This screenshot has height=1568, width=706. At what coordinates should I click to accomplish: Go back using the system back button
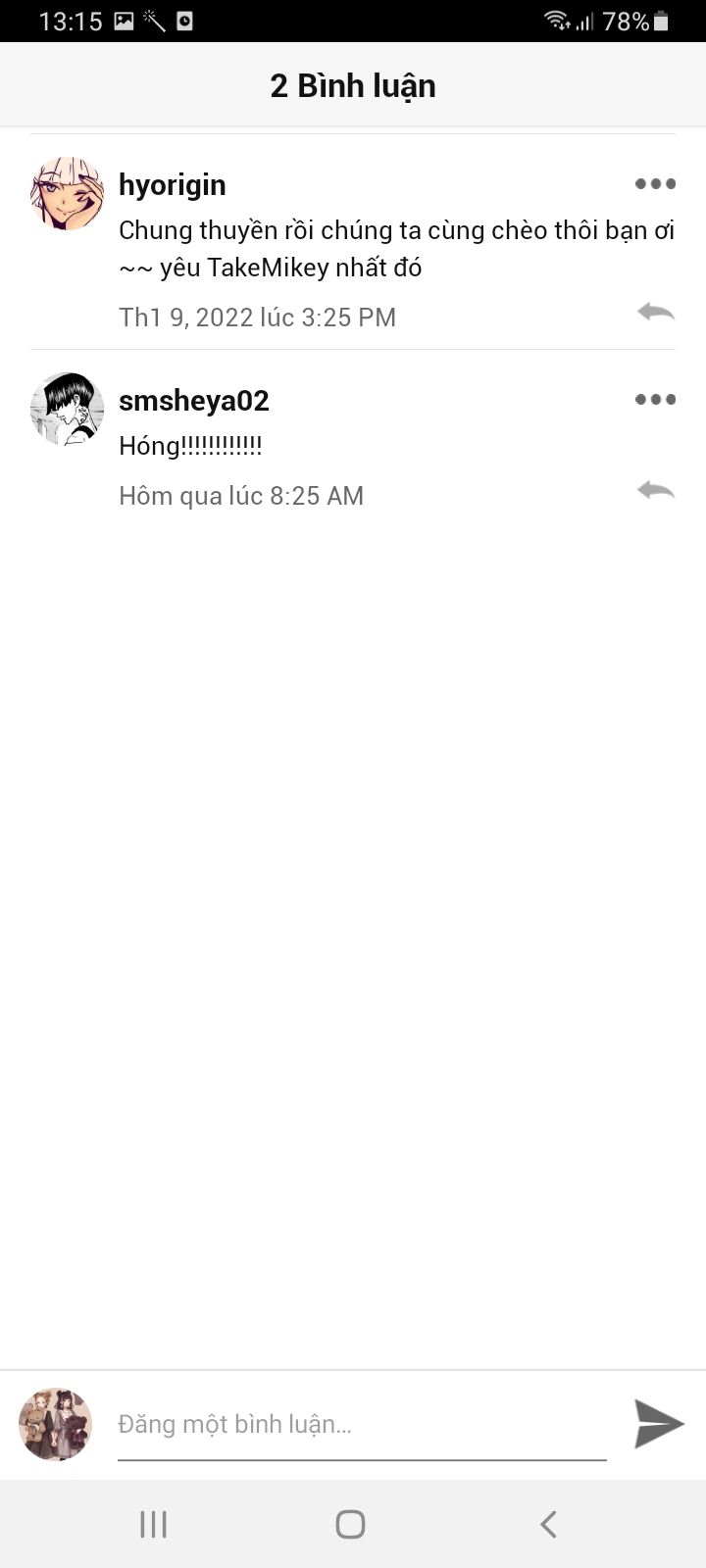[x=548, y=1524]
